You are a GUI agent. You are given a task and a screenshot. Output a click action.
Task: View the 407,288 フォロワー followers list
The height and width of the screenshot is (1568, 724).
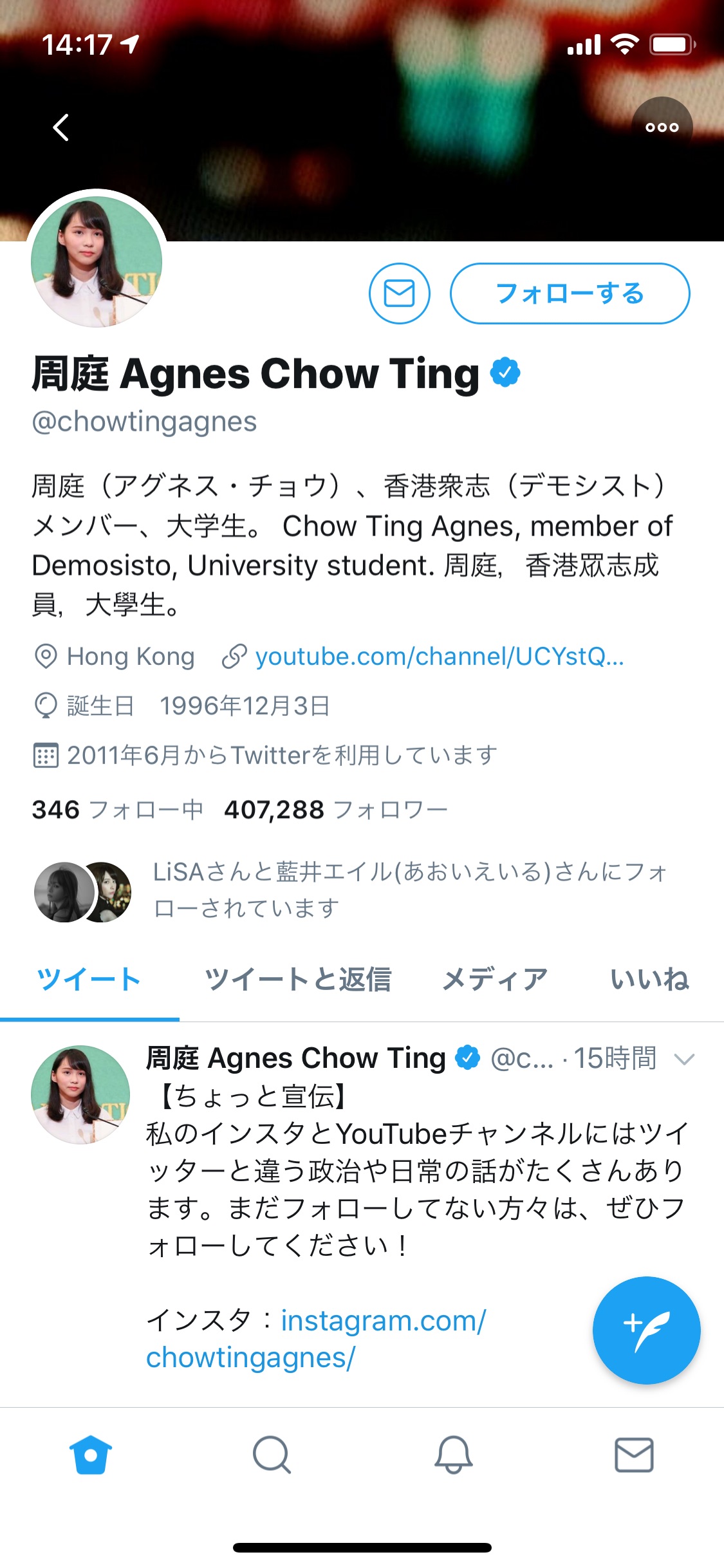tap(336, 810)
